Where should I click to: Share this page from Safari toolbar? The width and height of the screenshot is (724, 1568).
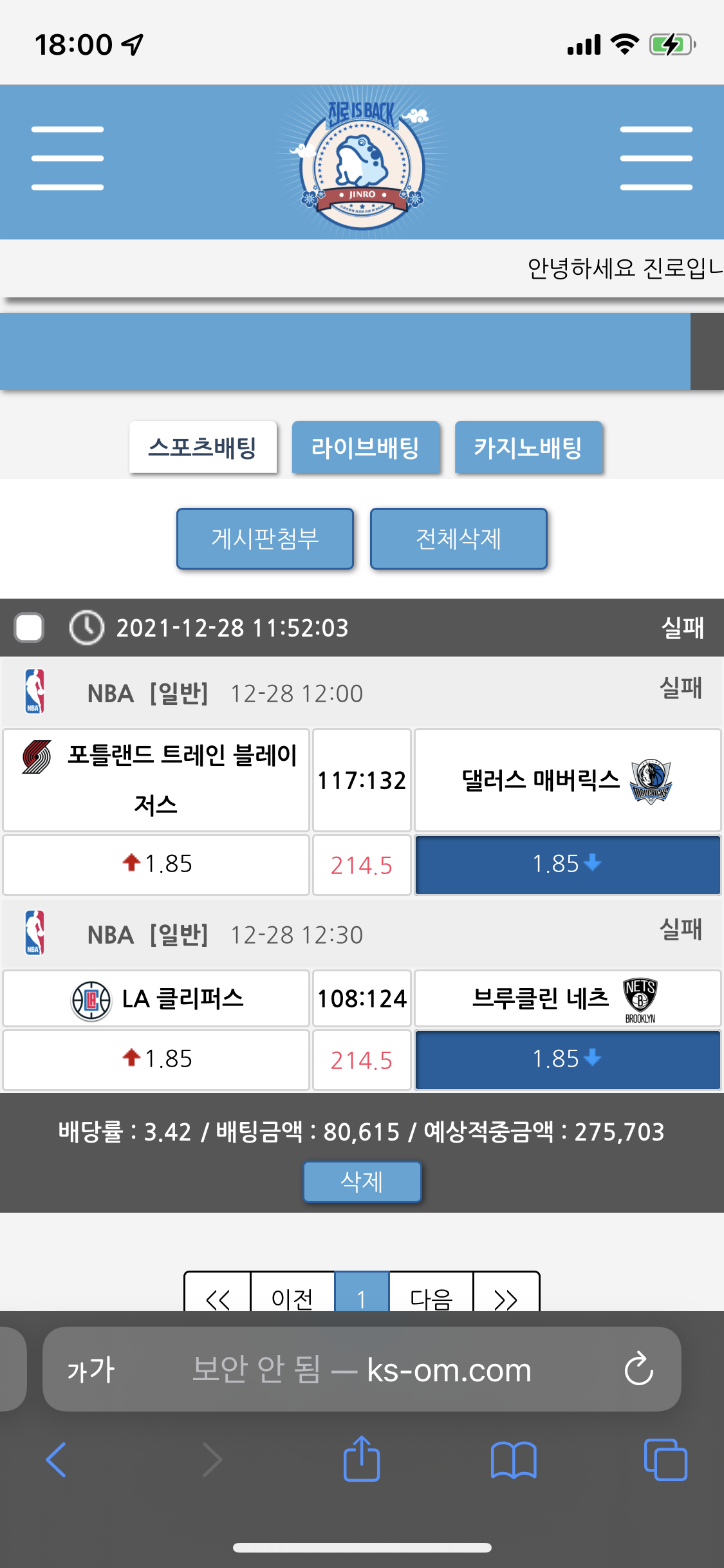click(362, 1459)
